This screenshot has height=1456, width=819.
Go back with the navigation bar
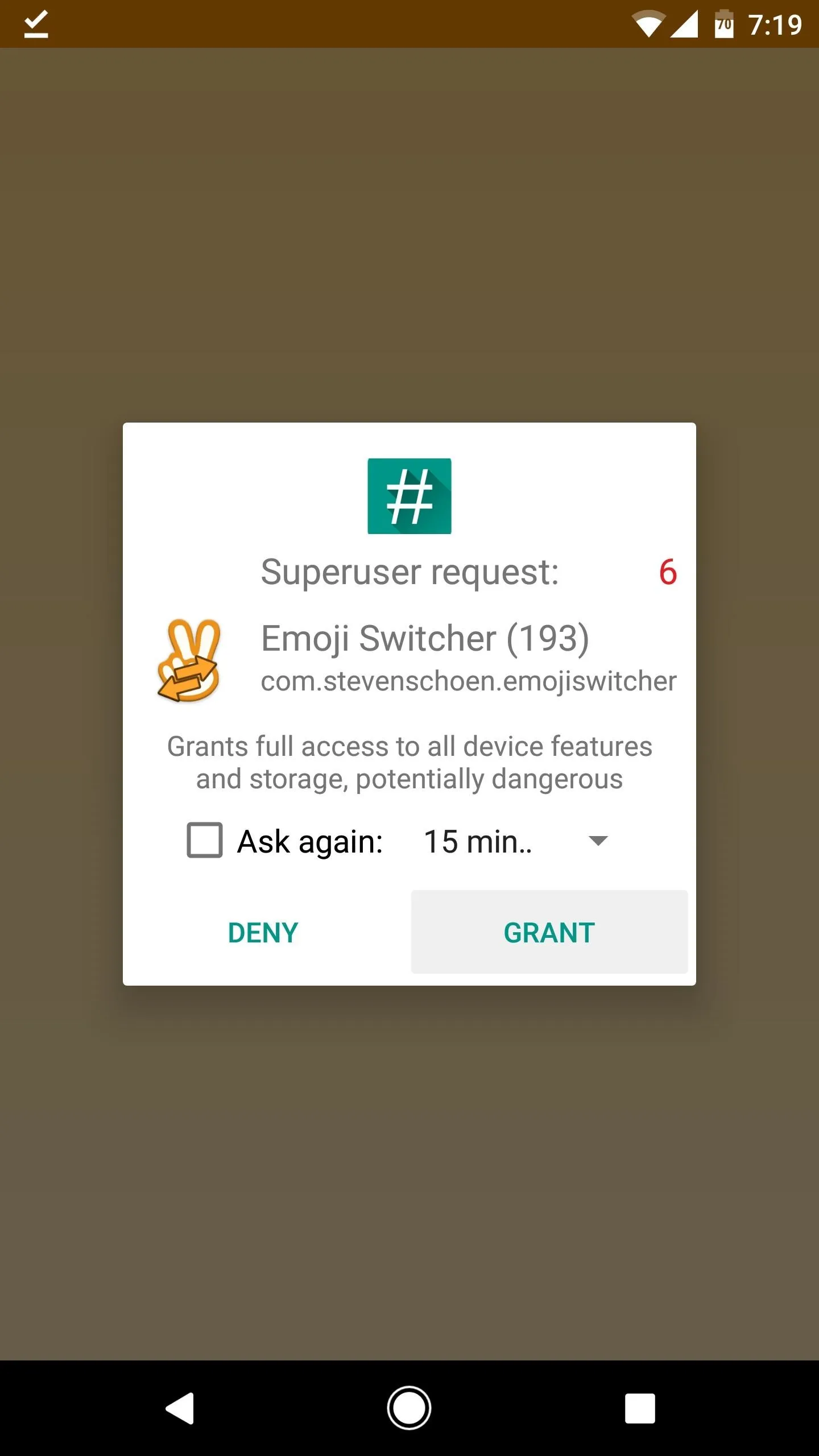click(x=180, y=1409)
